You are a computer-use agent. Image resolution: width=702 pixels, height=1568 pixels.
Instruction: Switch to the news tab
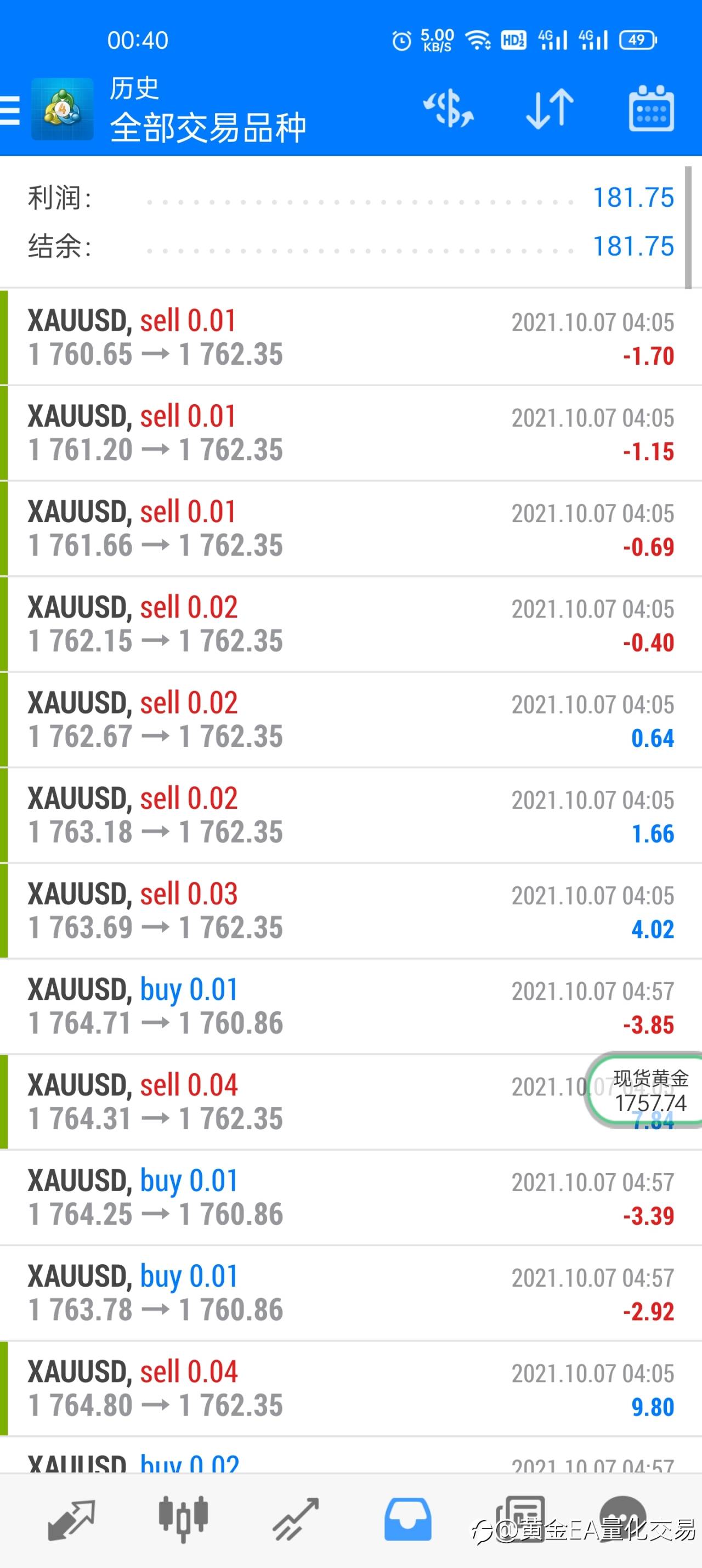[x=520, y=1520]
